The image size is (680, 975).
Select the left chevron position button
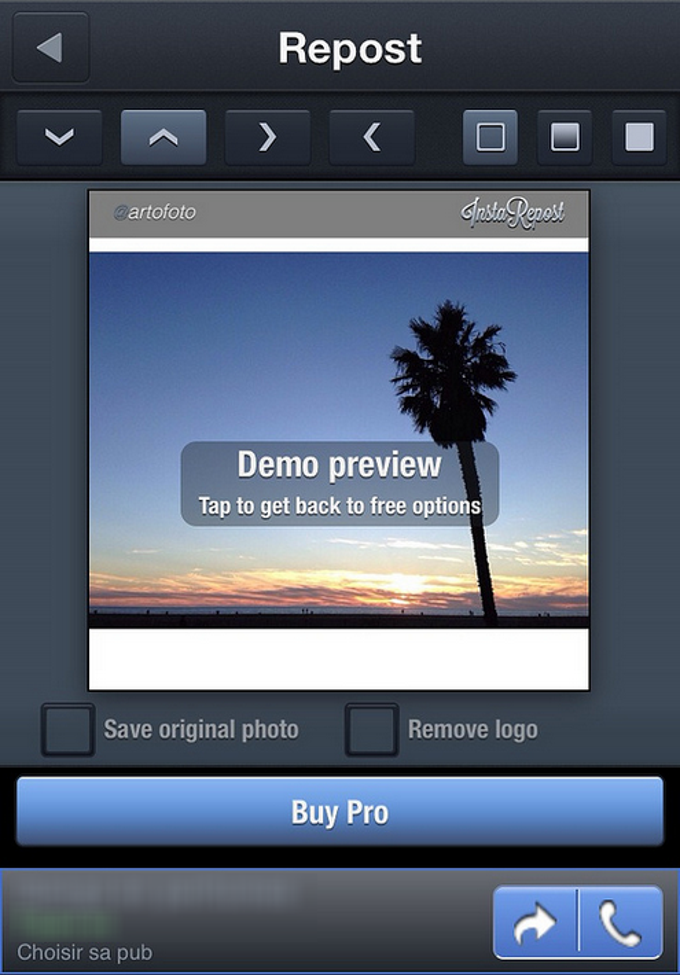point(371,137)
